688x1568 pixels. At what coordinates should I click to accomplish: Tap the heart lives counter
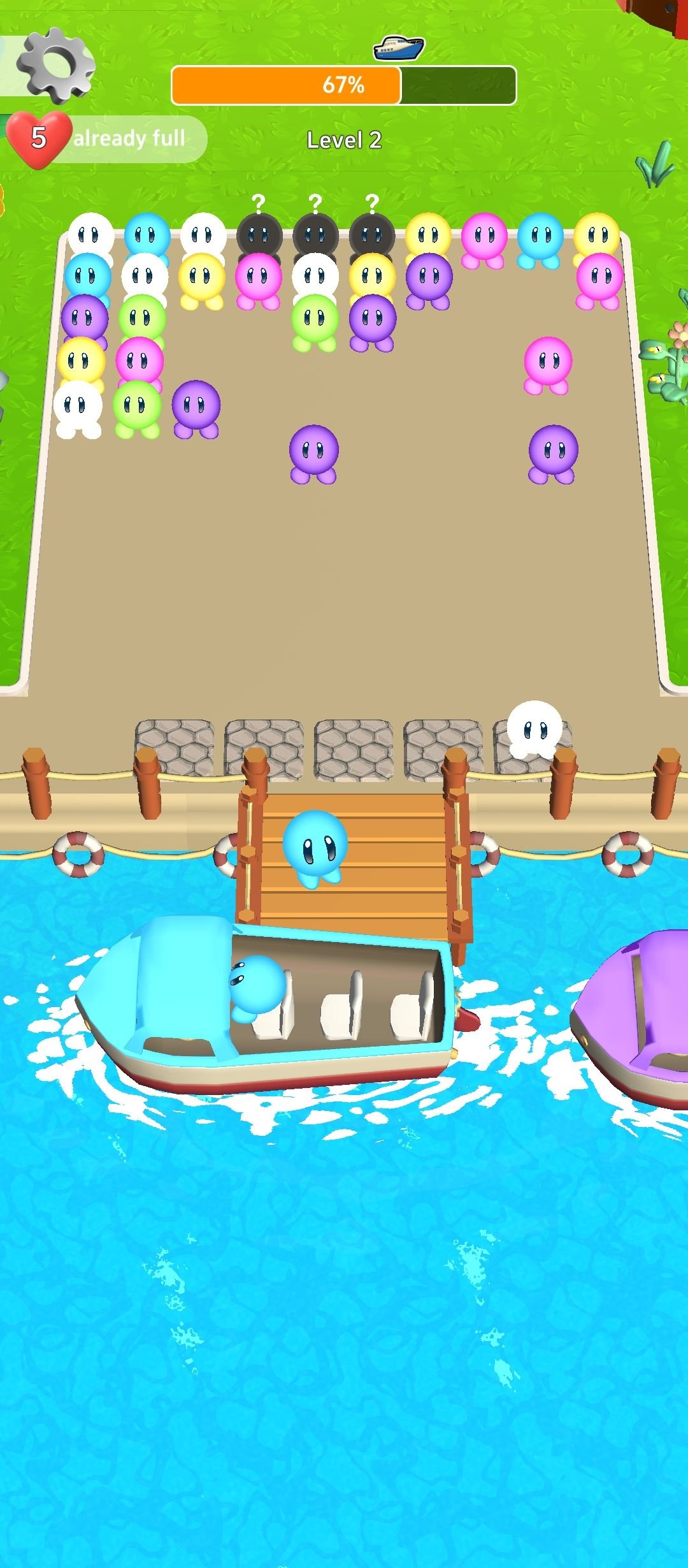[38, 139]
